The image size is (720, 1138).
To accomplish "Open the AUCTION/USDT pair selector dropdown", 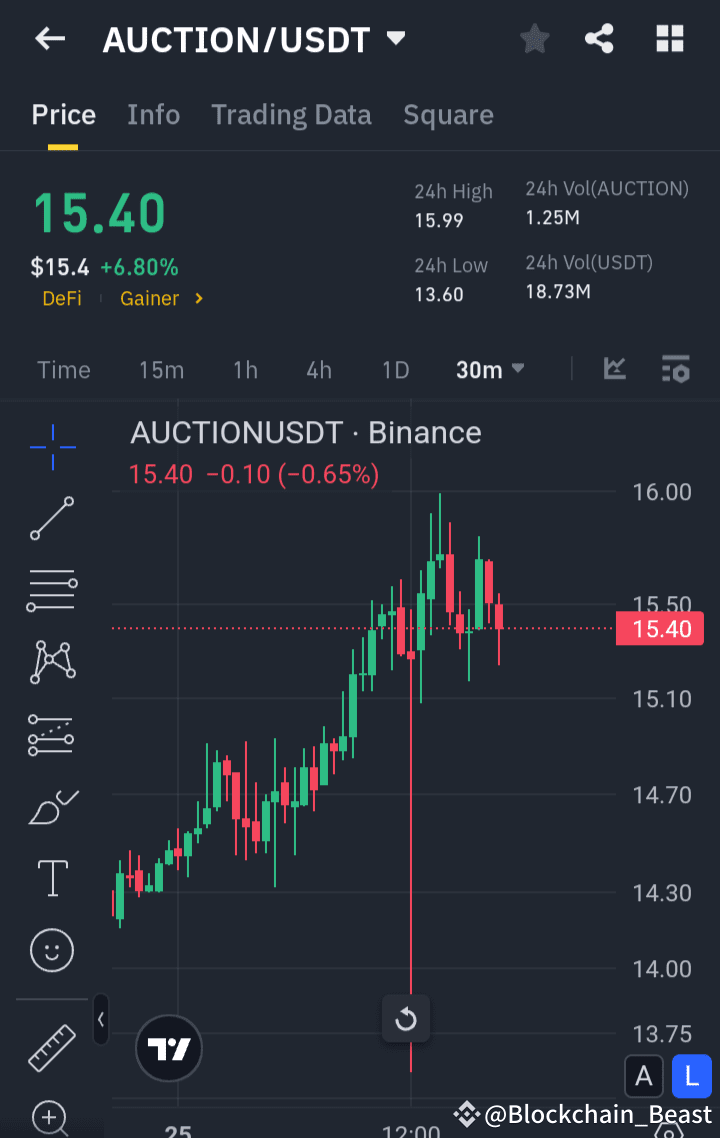I will pyautogui.click(x=396, y=39).
